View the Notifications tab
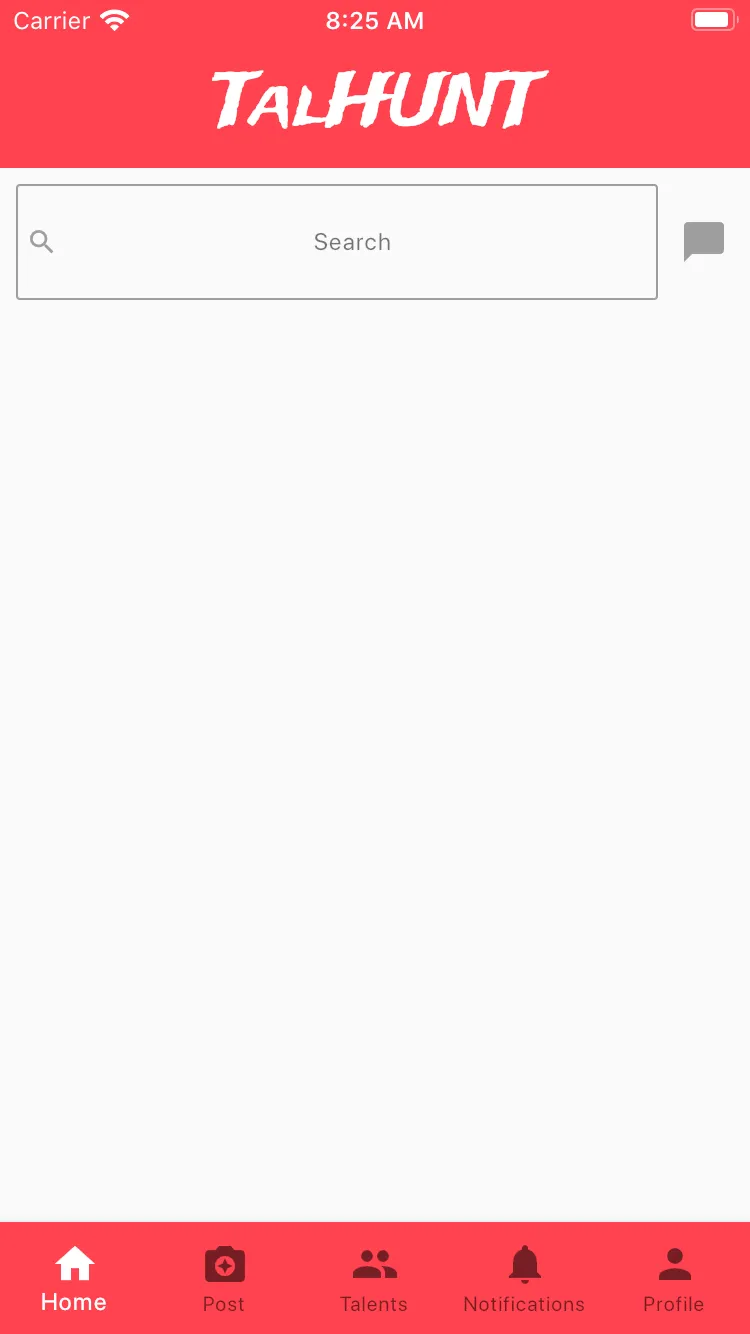Viewport: 750px width, 1334px height. 524,1279
